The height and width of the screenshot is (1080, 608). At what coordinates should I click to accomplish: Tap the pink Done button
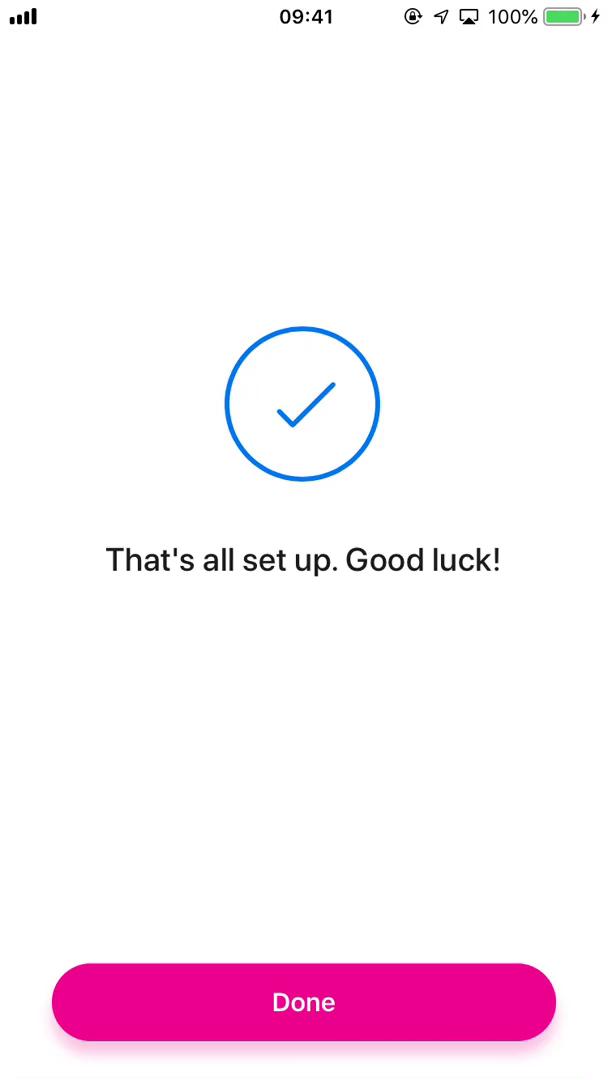304,1002
